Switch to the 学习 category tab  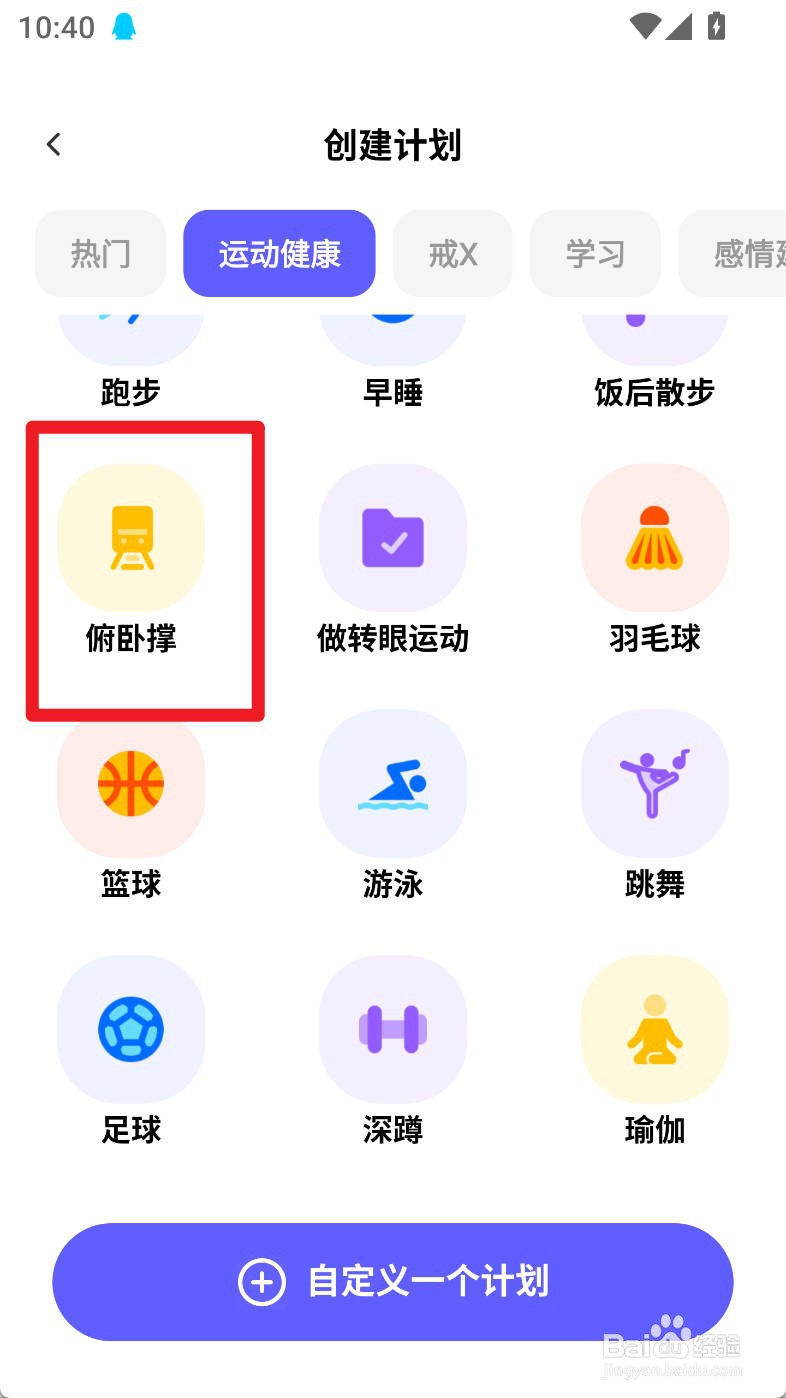pos(595,253)
